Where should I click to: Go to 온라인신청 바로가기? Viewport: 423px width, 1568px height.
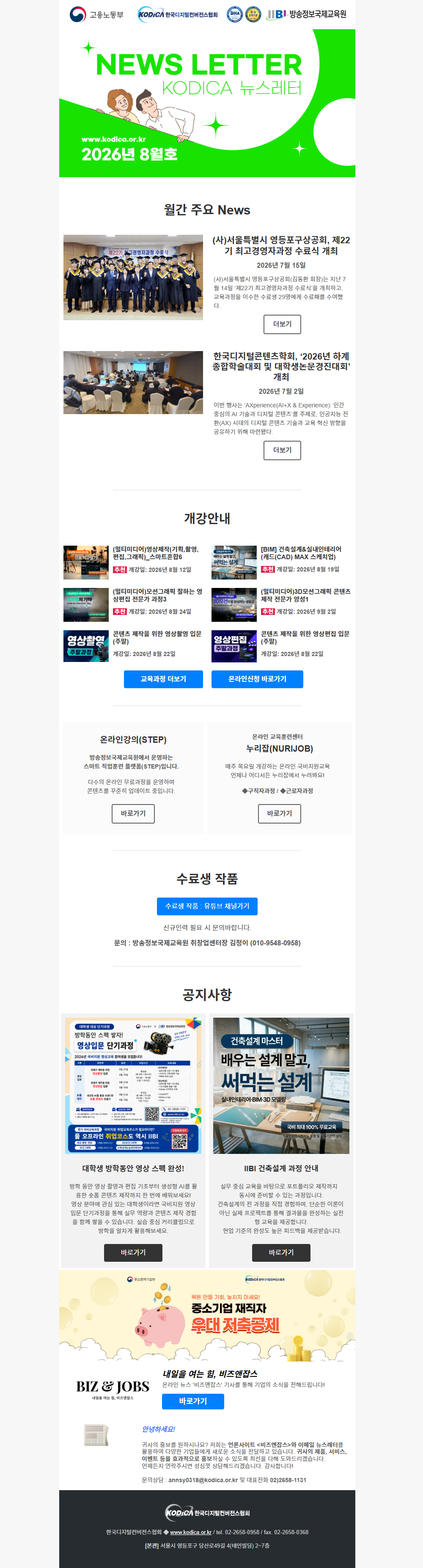pyautogui.click(x=257, y=679)
